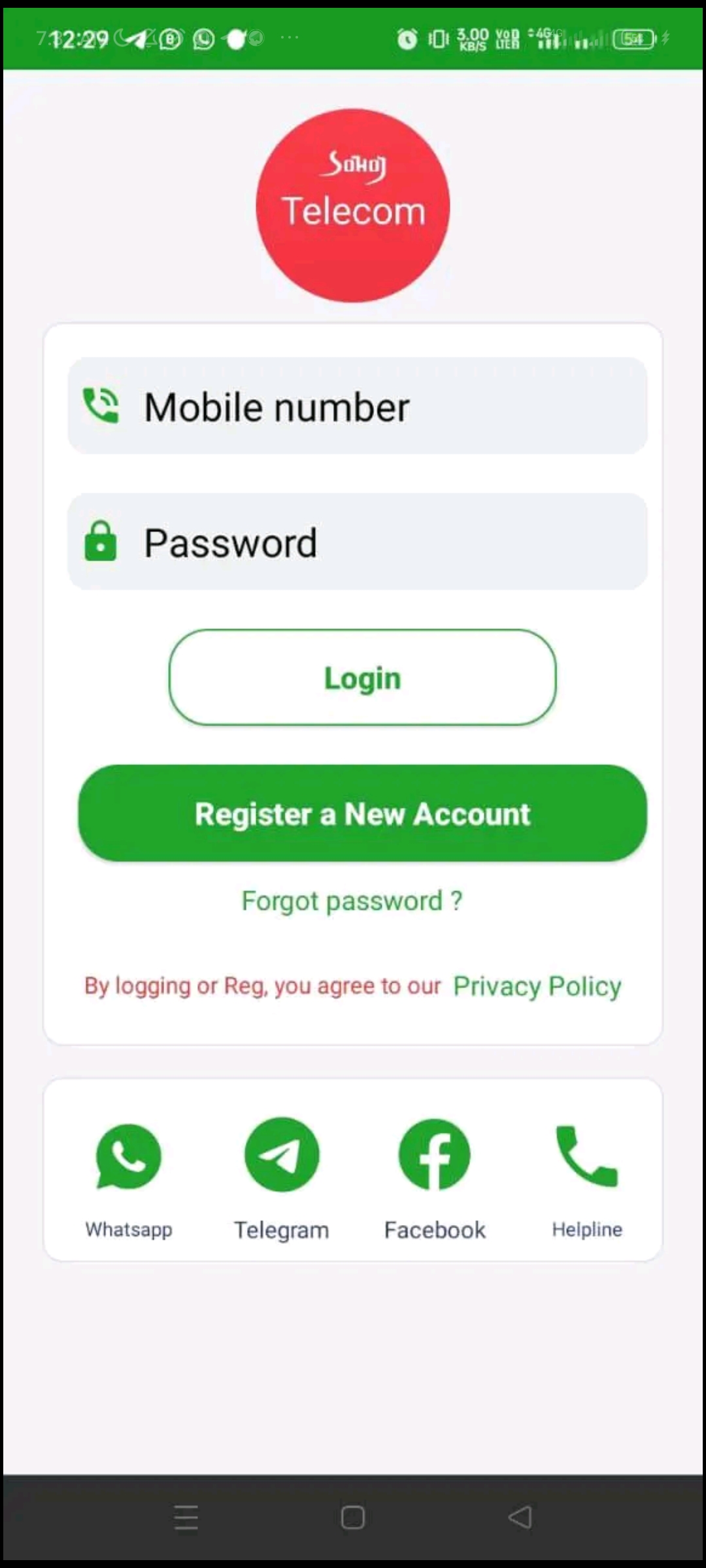Open the Forgot password link

tap(352, 901)
